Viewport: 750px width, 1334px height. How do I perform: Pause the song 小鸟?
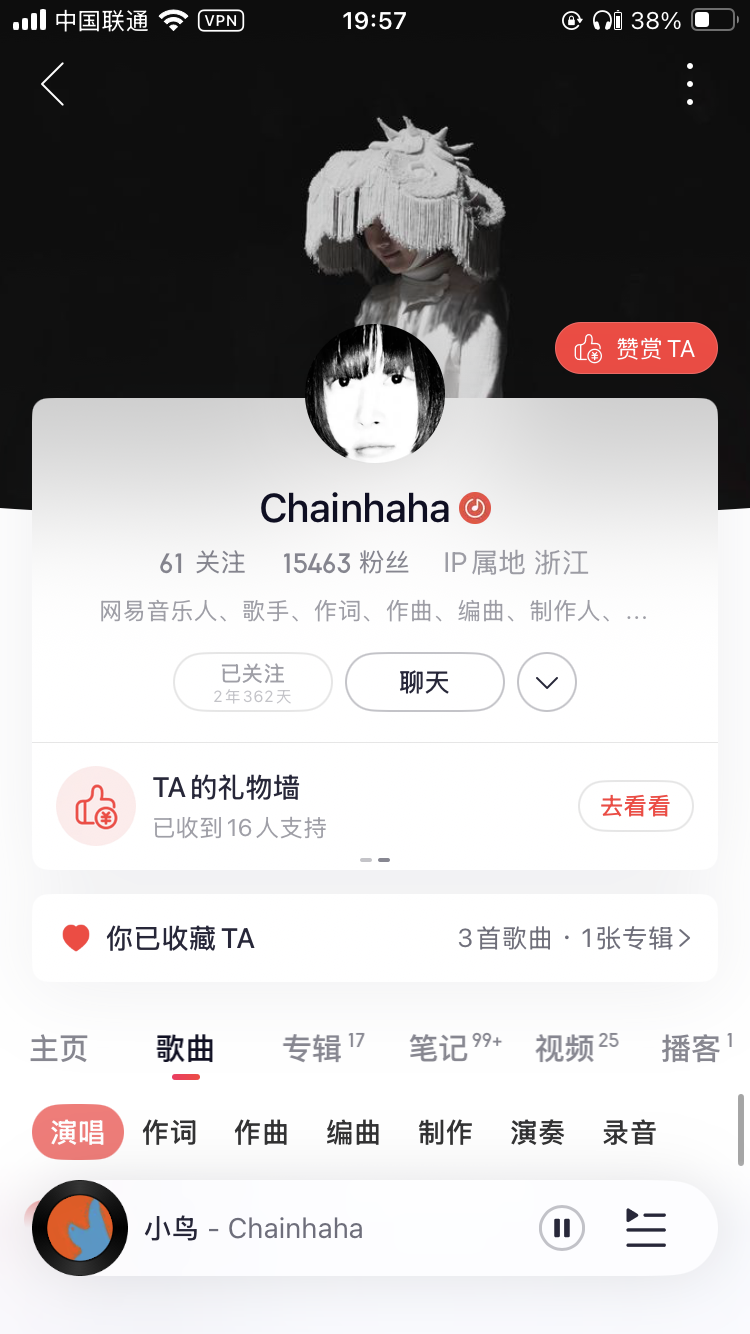tap(562, 1227)
